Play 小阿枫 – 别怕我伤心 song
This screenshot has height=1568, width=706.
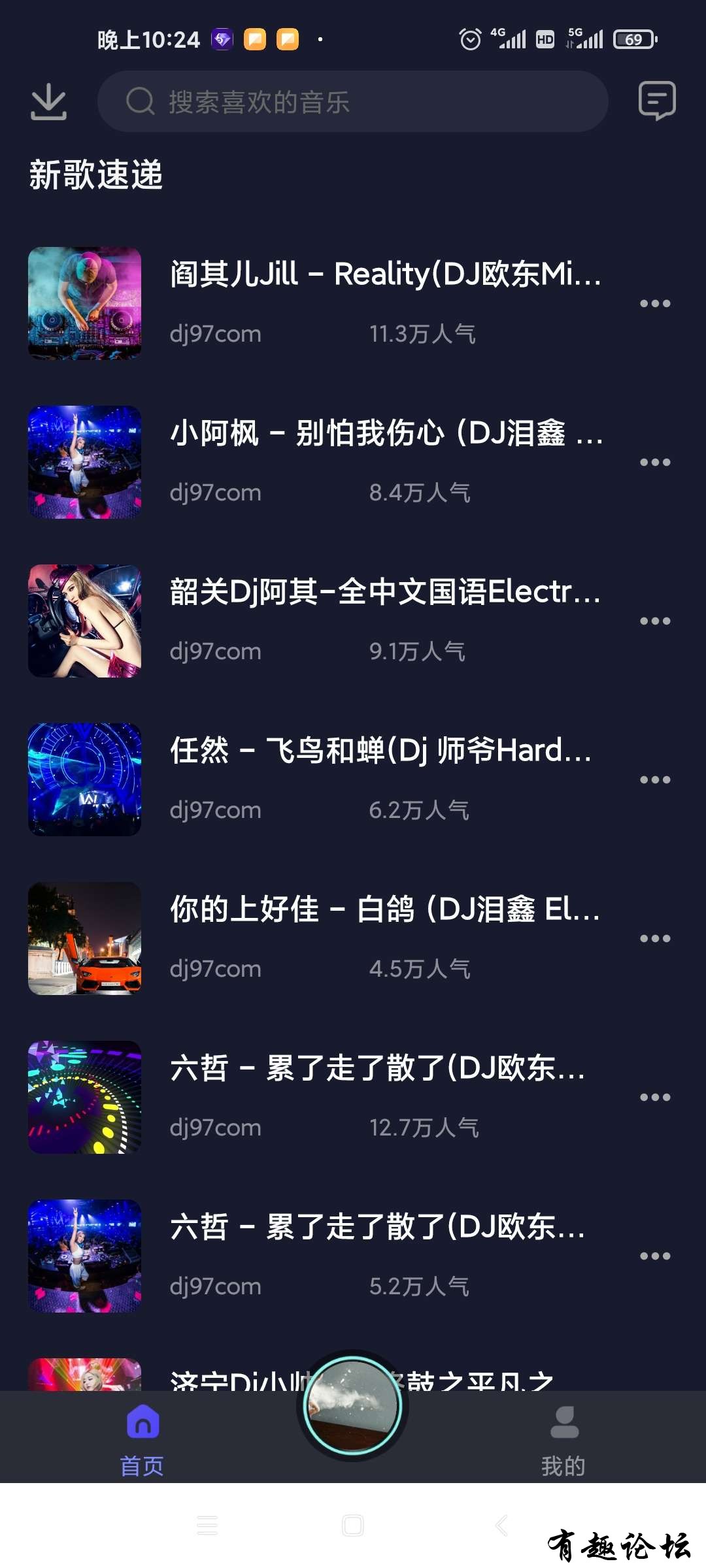[384, 433]
